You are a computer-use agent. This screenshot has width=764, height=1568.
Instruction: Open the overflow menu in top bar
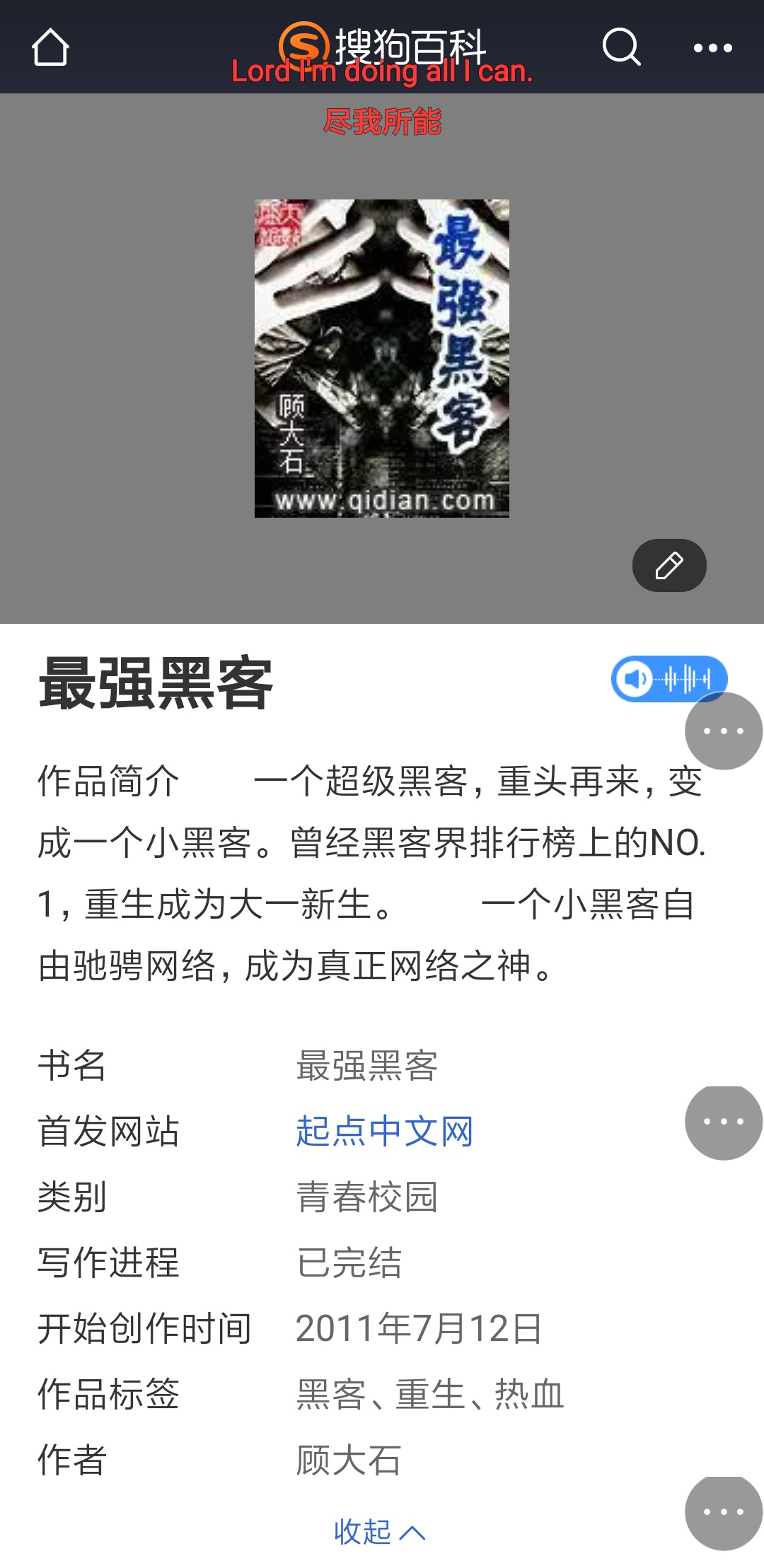(x=712, y=47)
